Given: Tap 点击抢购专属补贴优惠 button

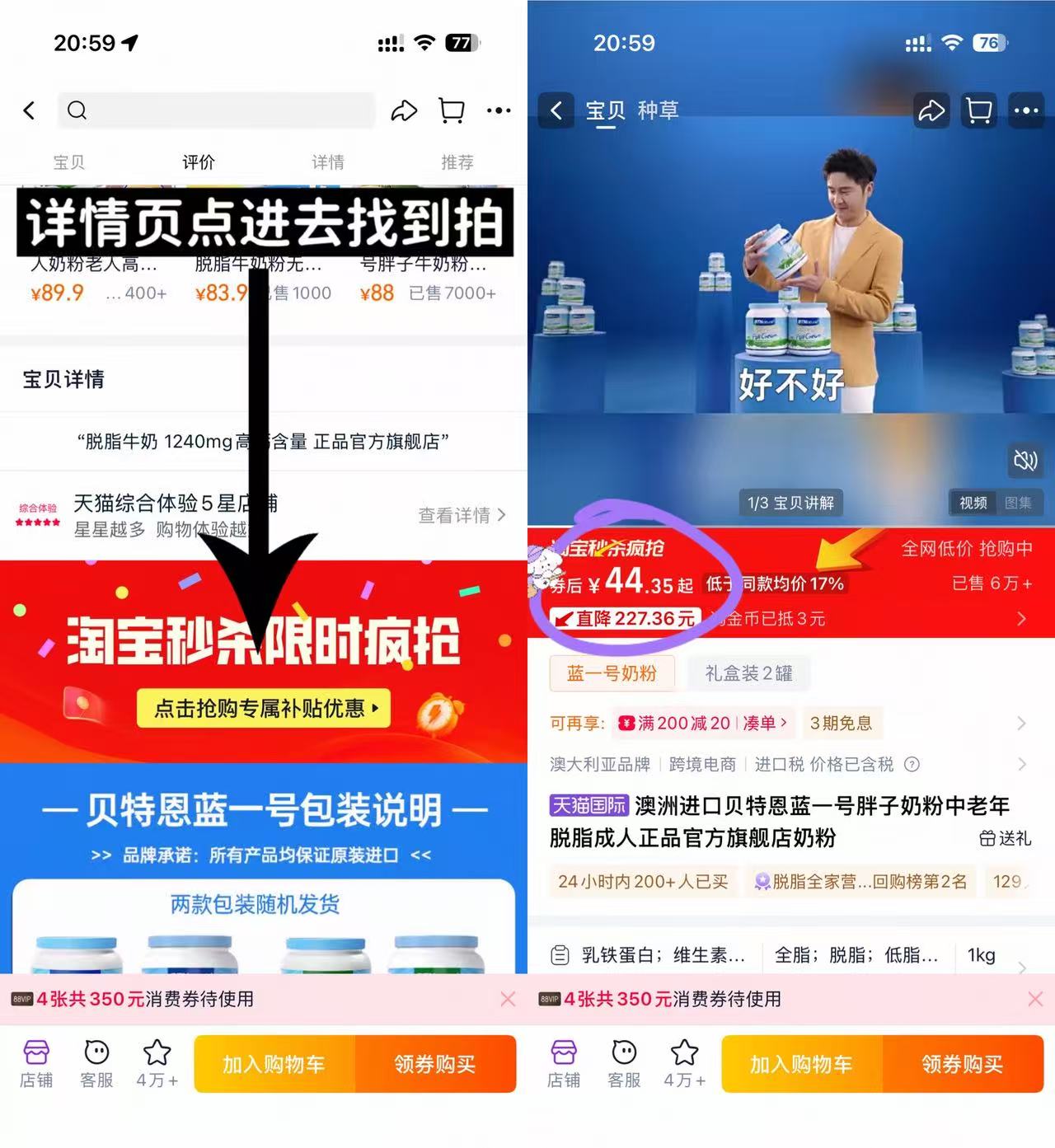Looking at the screenshot, I should 263,708.
